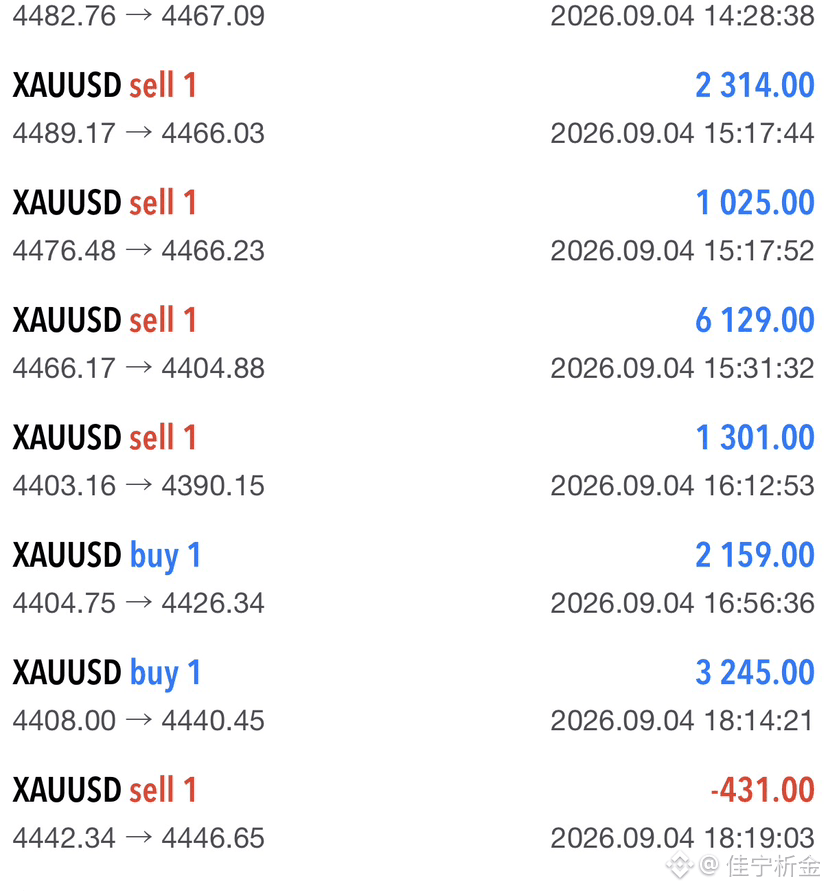Select the sell trade closed at 16:12:53
The image size is (828, 891).
point(414,461)
